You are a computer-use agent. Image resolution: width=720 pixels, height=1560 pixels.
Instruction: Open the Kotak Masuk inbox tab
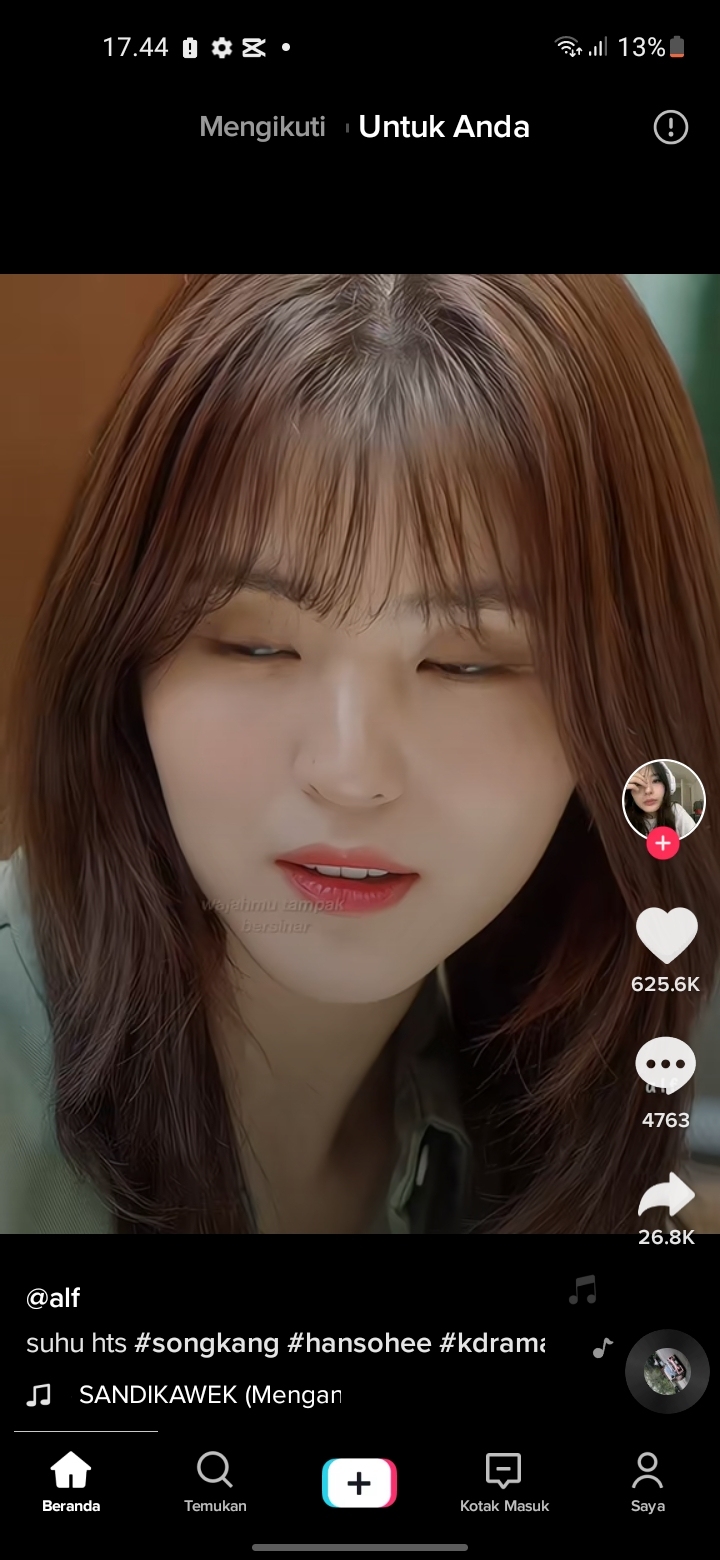504,1482
